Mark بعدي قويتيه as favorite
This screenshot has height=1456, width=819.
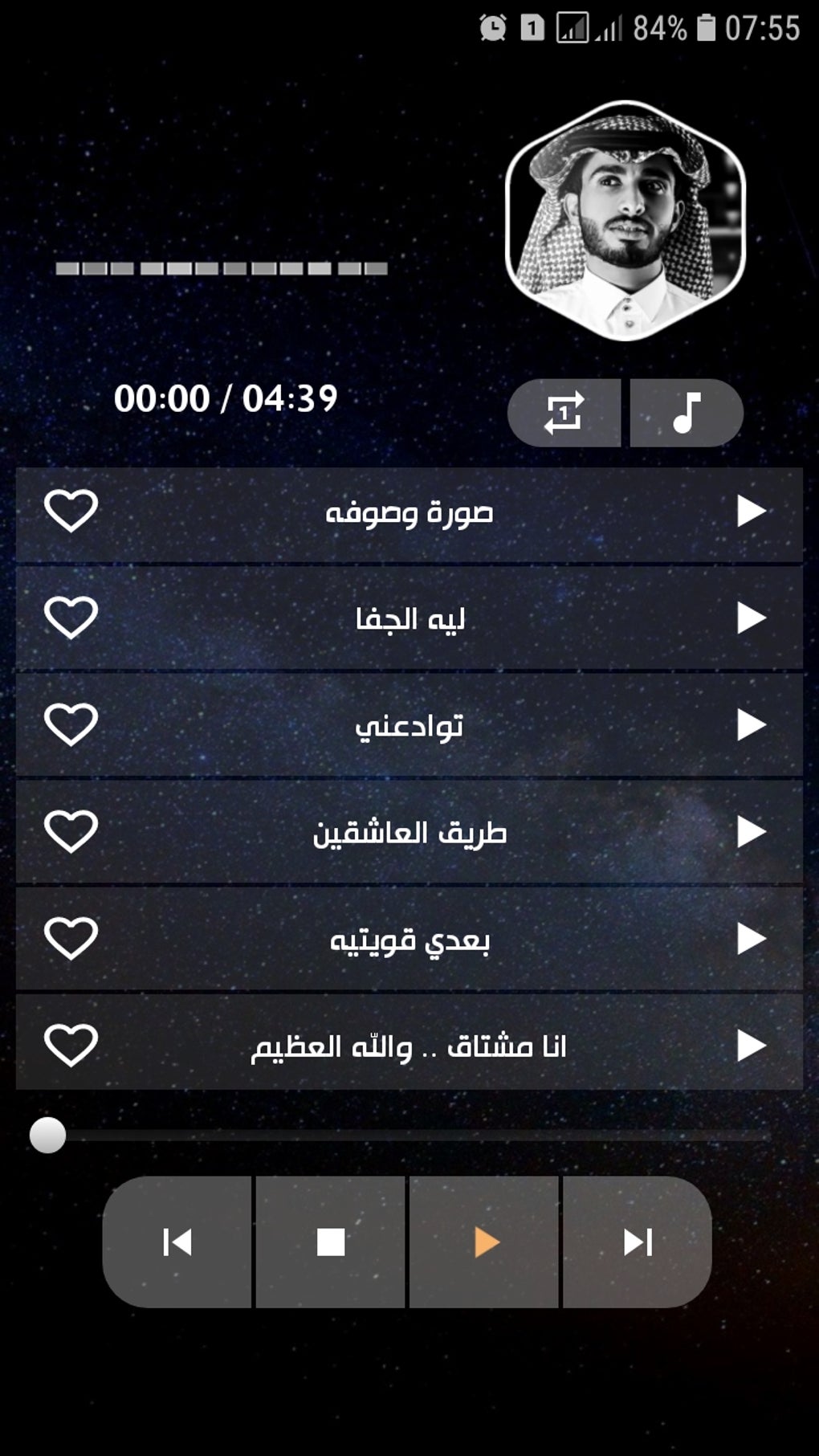pos(71,938)
